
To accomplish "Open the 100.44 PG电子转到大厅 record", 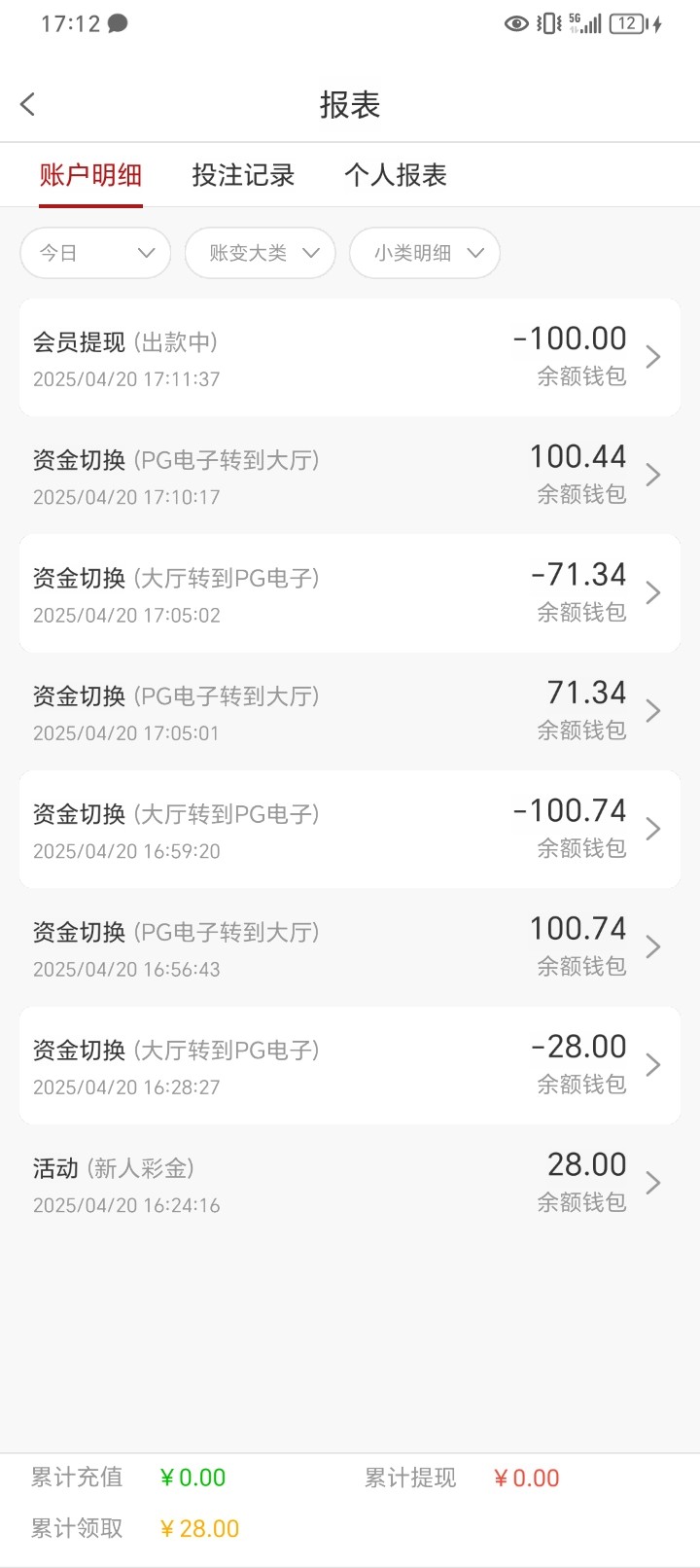I will tap(350, 475).
